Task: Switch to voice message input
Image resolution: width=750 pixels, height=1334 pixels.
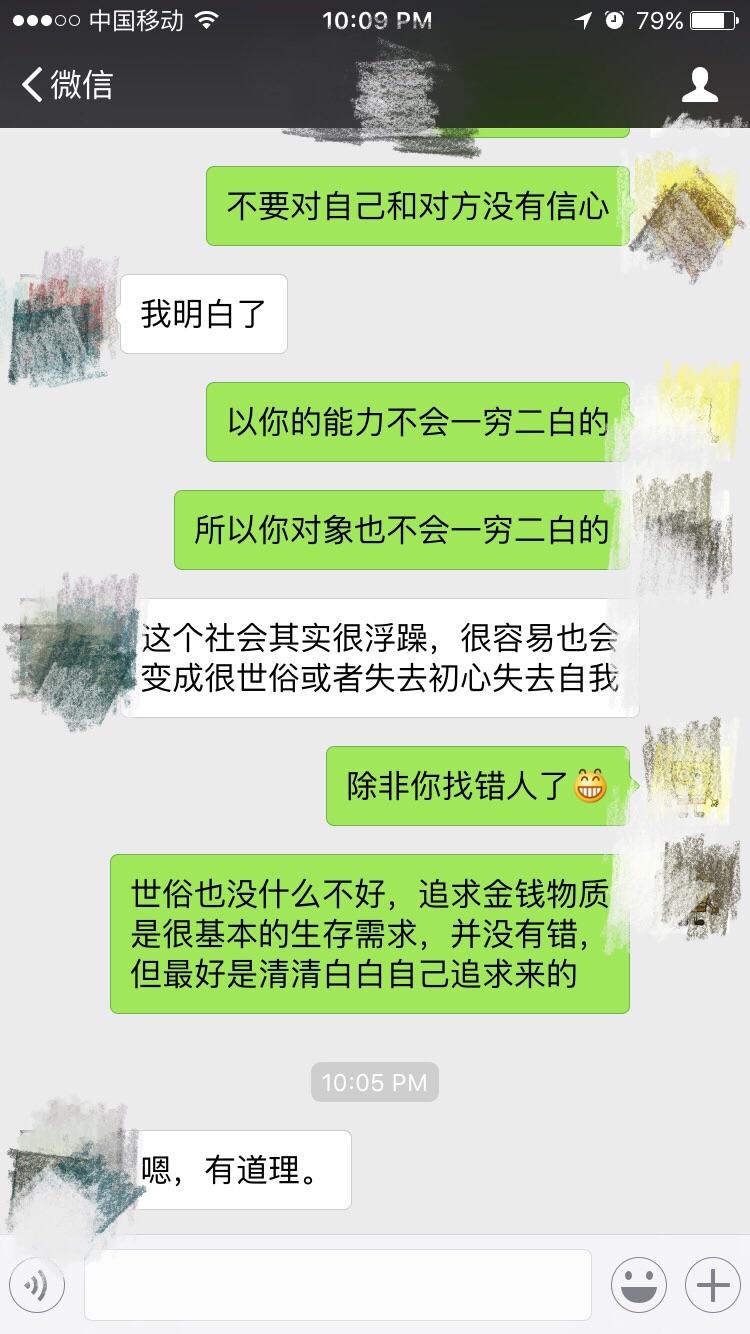Action: (x=36, y=1285)
